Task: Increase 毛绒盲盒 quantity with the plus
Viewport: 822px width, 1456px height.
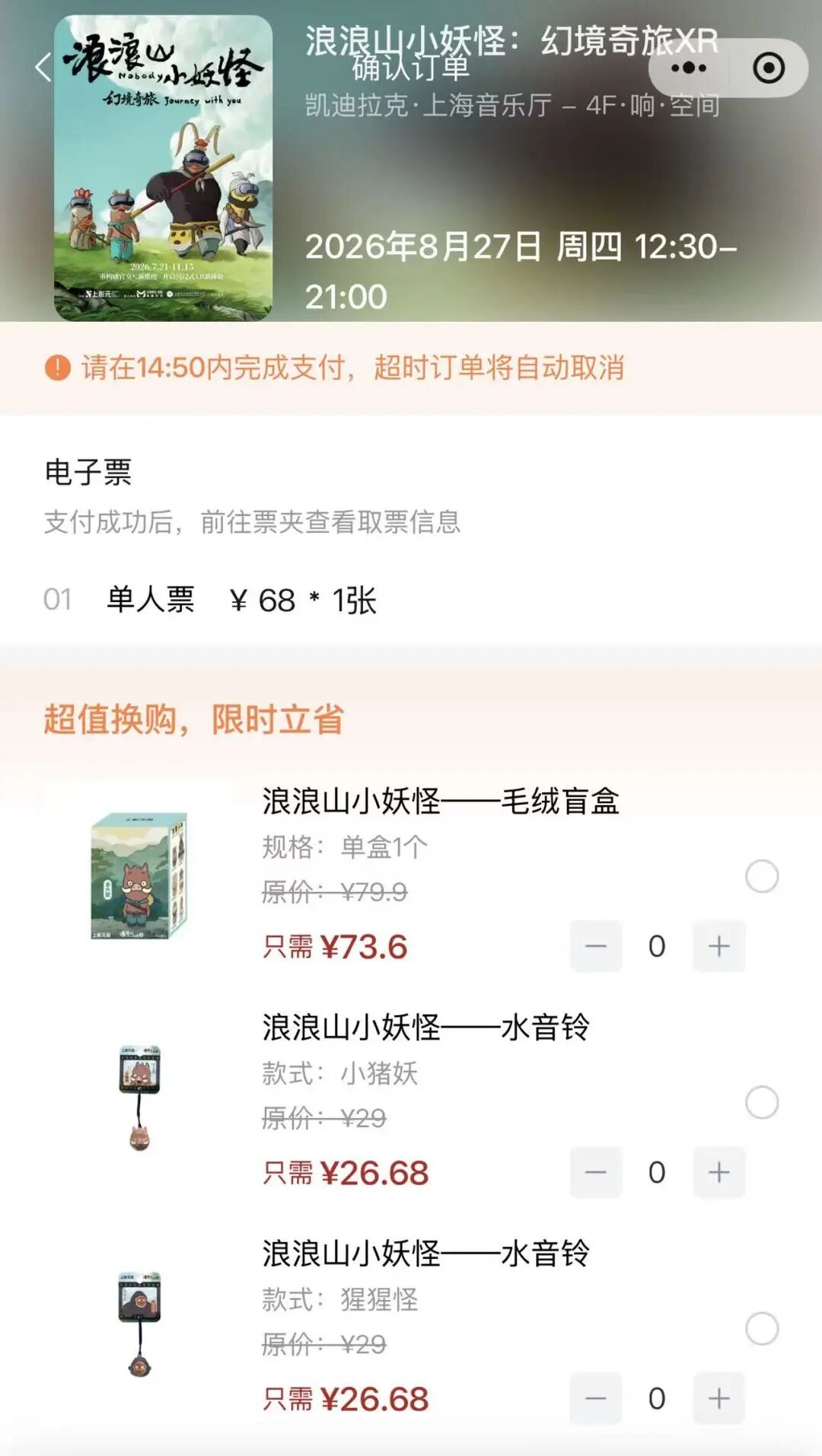Action: coord(718,946)
